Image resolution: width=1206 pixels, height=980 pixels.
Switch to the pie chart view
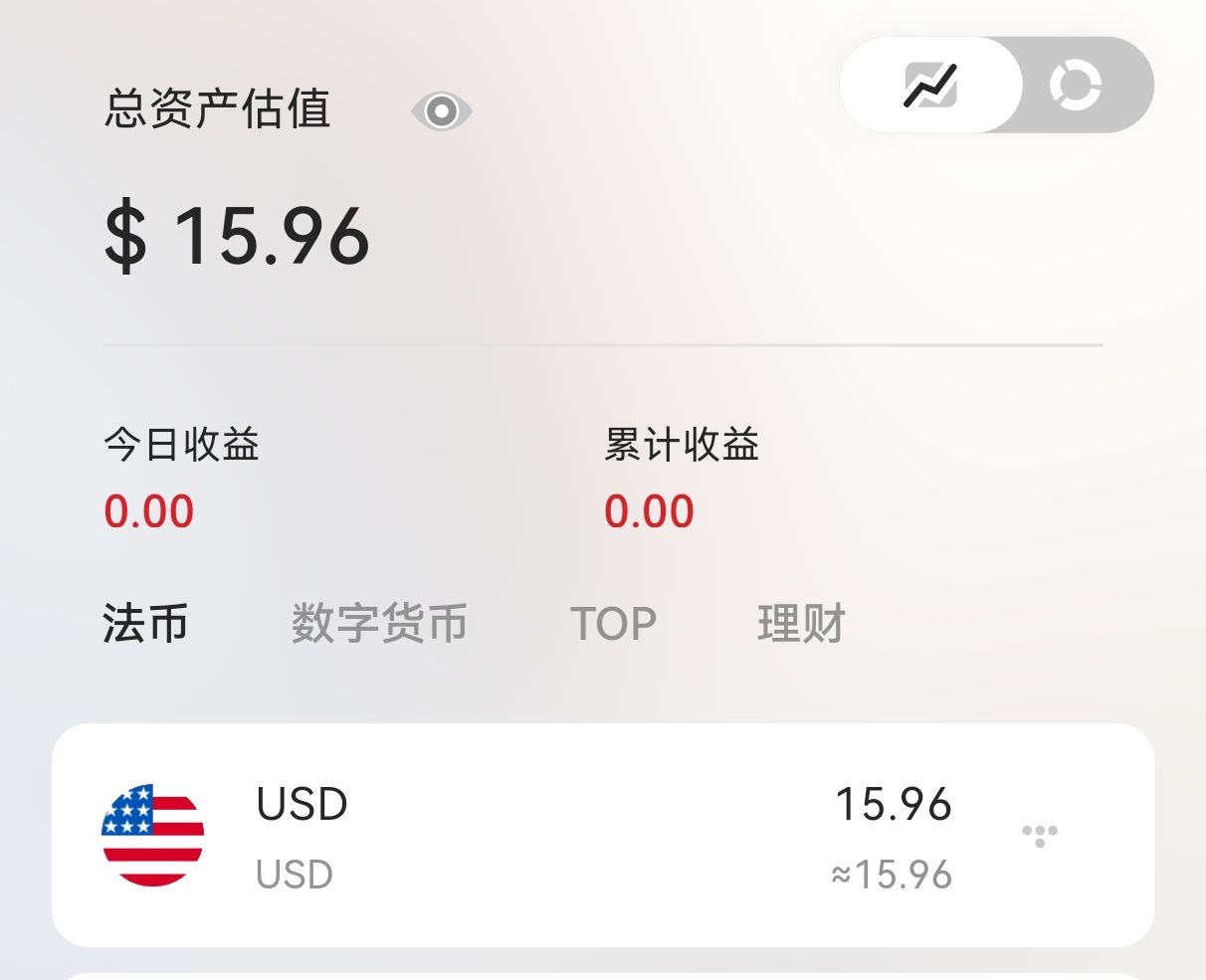click(1076, 86)
